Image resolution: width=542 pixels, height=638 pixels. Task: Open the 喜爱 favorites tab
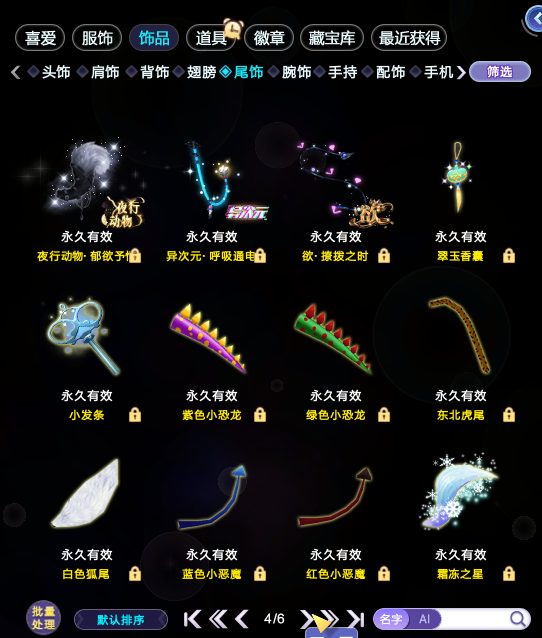[x=40, y=38]
